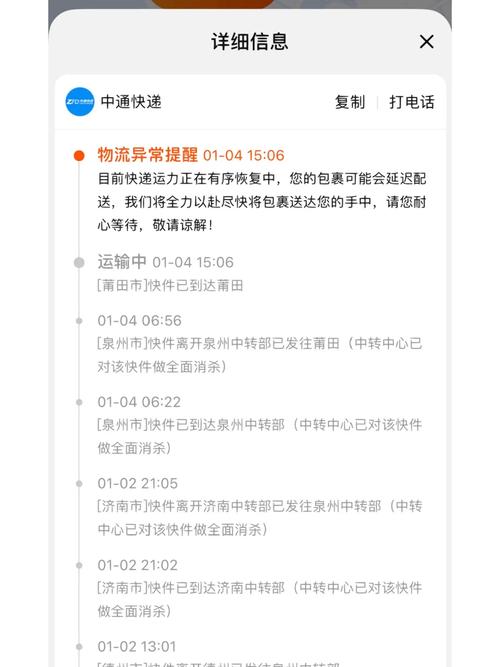Screen dimensions: 500x667
Task: Close the 详细信息 details sheet
Action: 426,42
